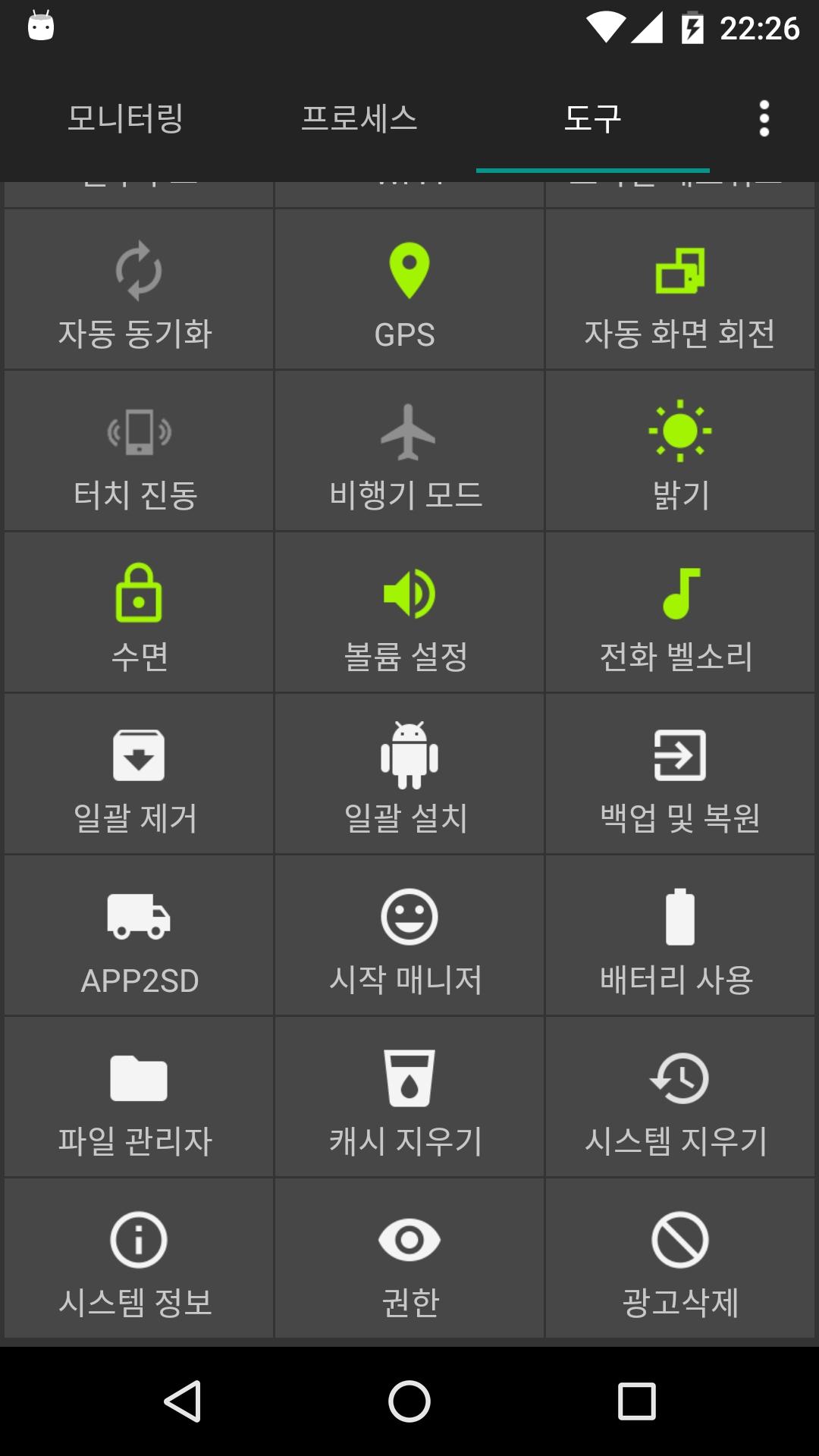819x1456 pixels.
Task: Open 파일 관리자
Action: click(138, 1097)
